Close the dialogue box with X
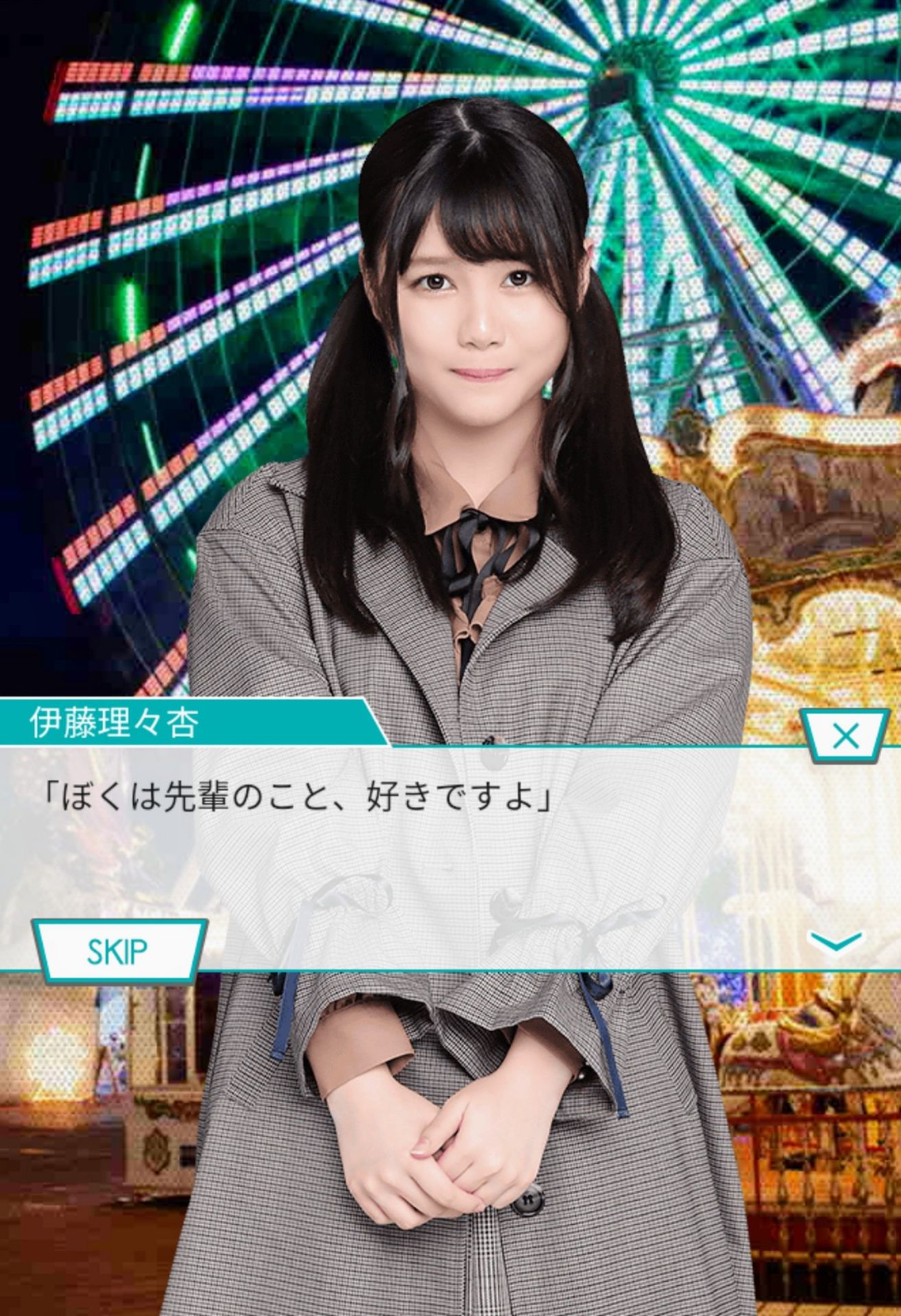The height and width of the screenshot is (1316, 901). pyautogui.click(x=845, y=736)
